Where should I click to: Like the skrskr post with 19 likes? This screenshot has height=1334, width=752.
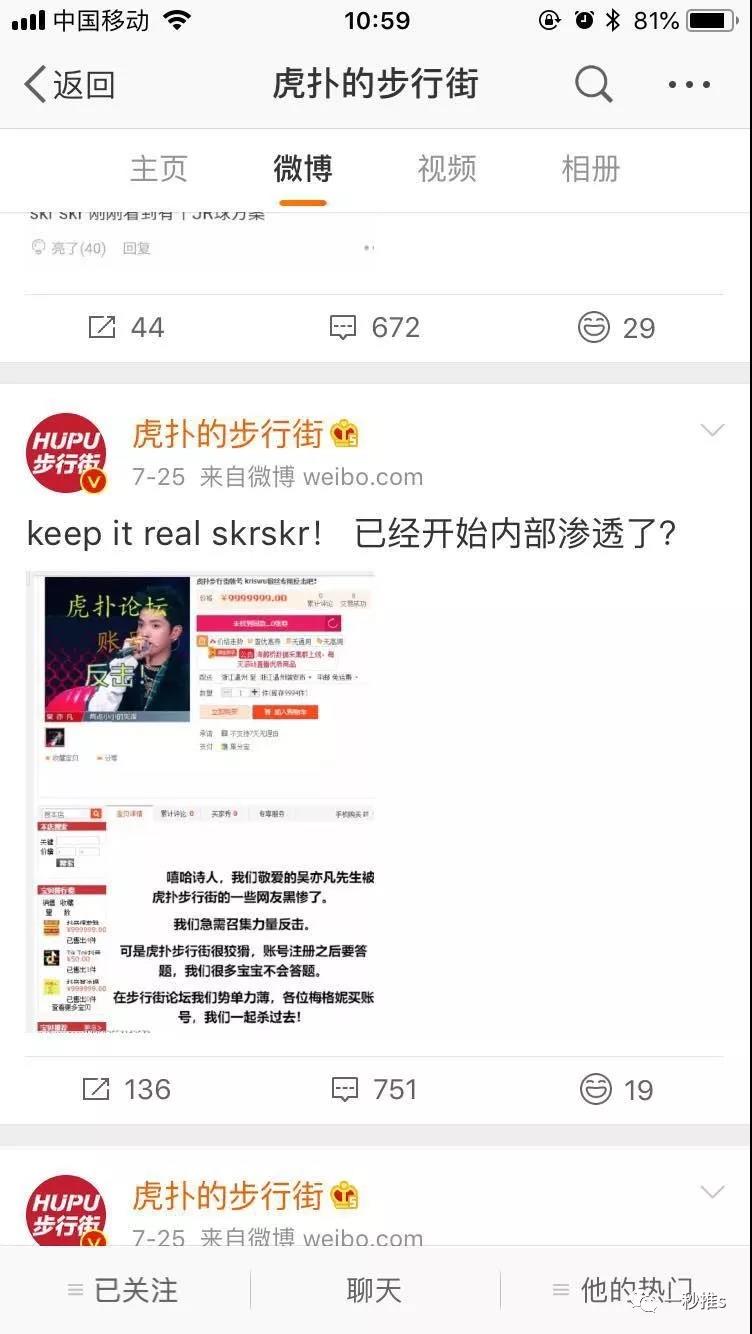pos(617,1089)
